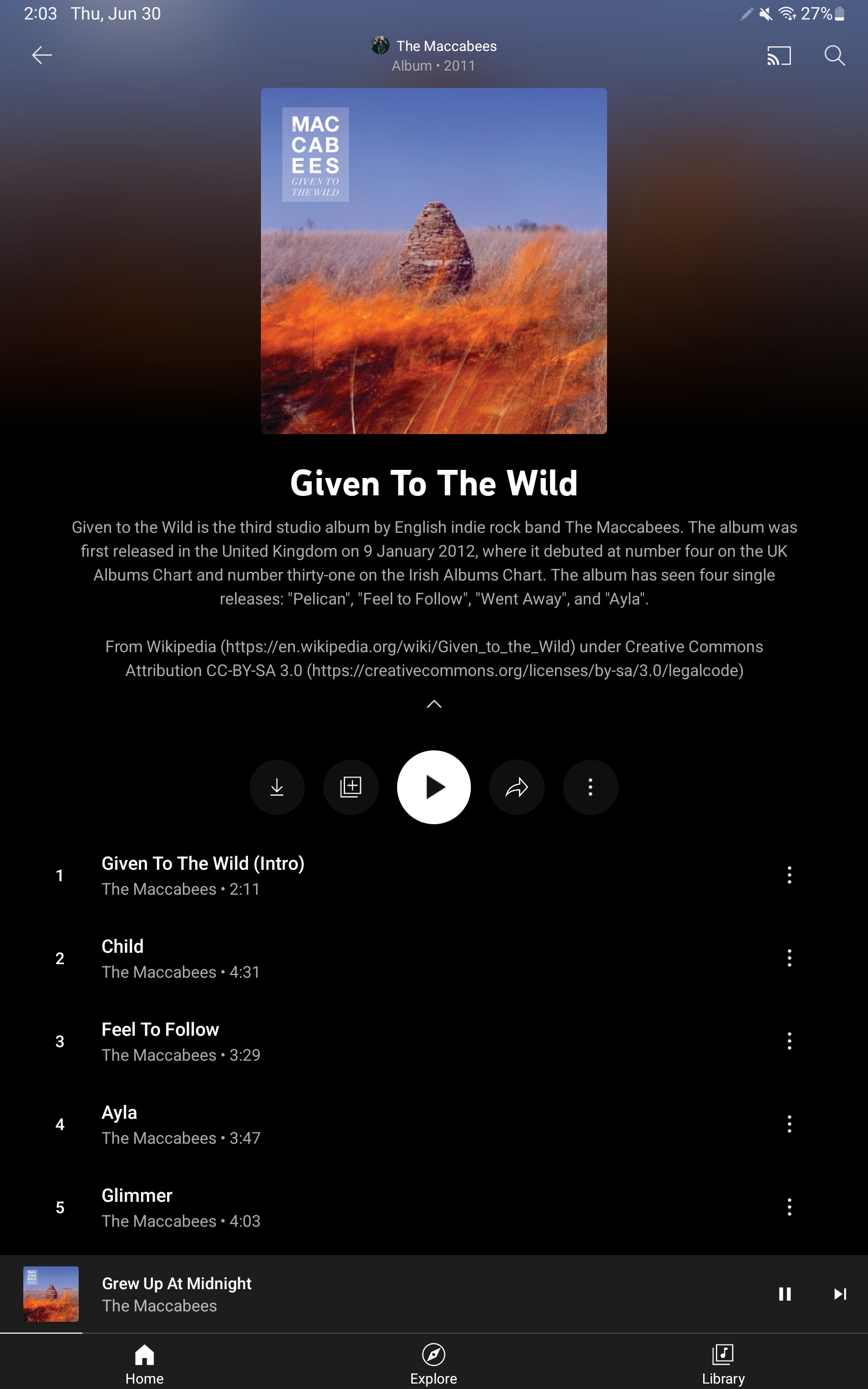Open options for Glimmer
The height and width of the screenshot is (1389, 868).
tap(789, 1207)
